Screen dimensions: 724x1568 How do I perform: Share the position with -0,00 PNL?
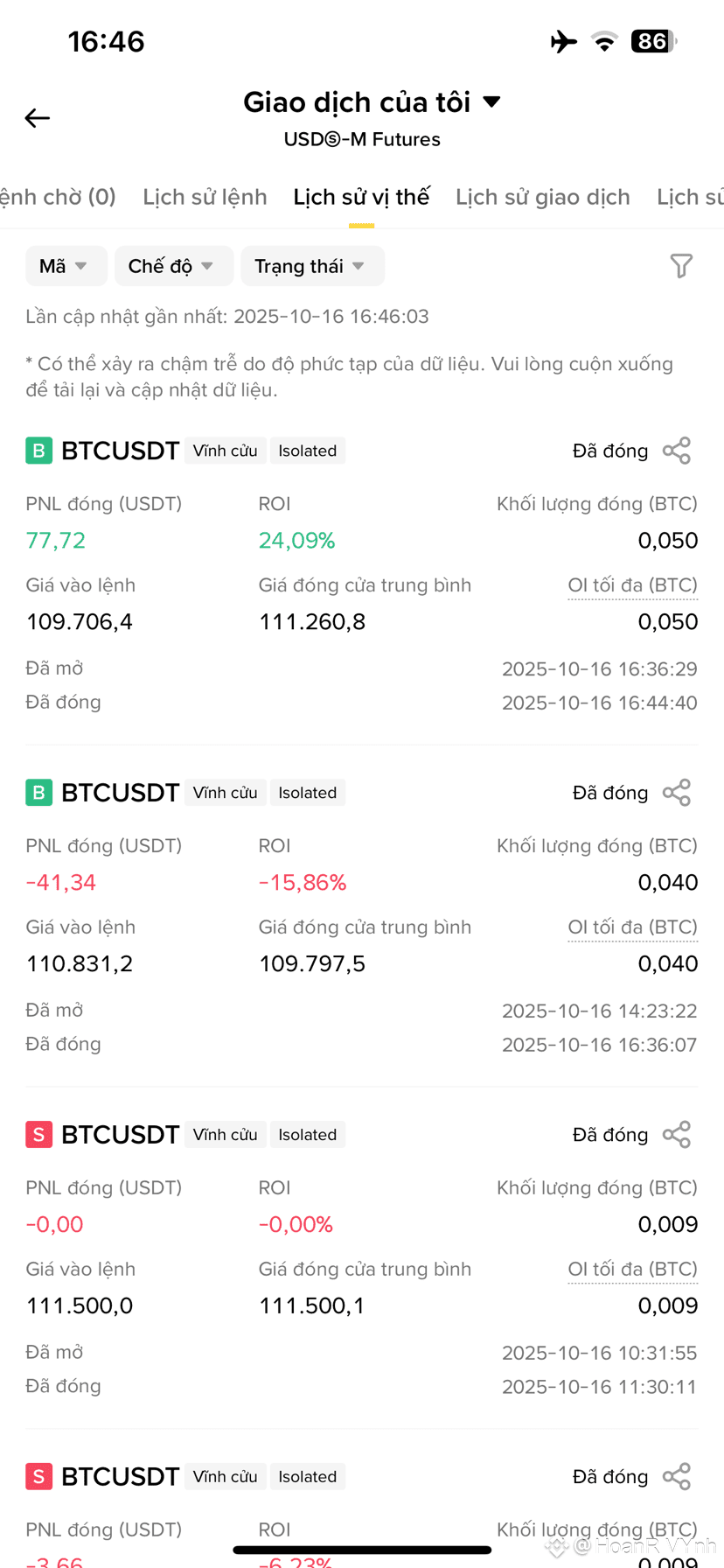(x=677, y=1135)
